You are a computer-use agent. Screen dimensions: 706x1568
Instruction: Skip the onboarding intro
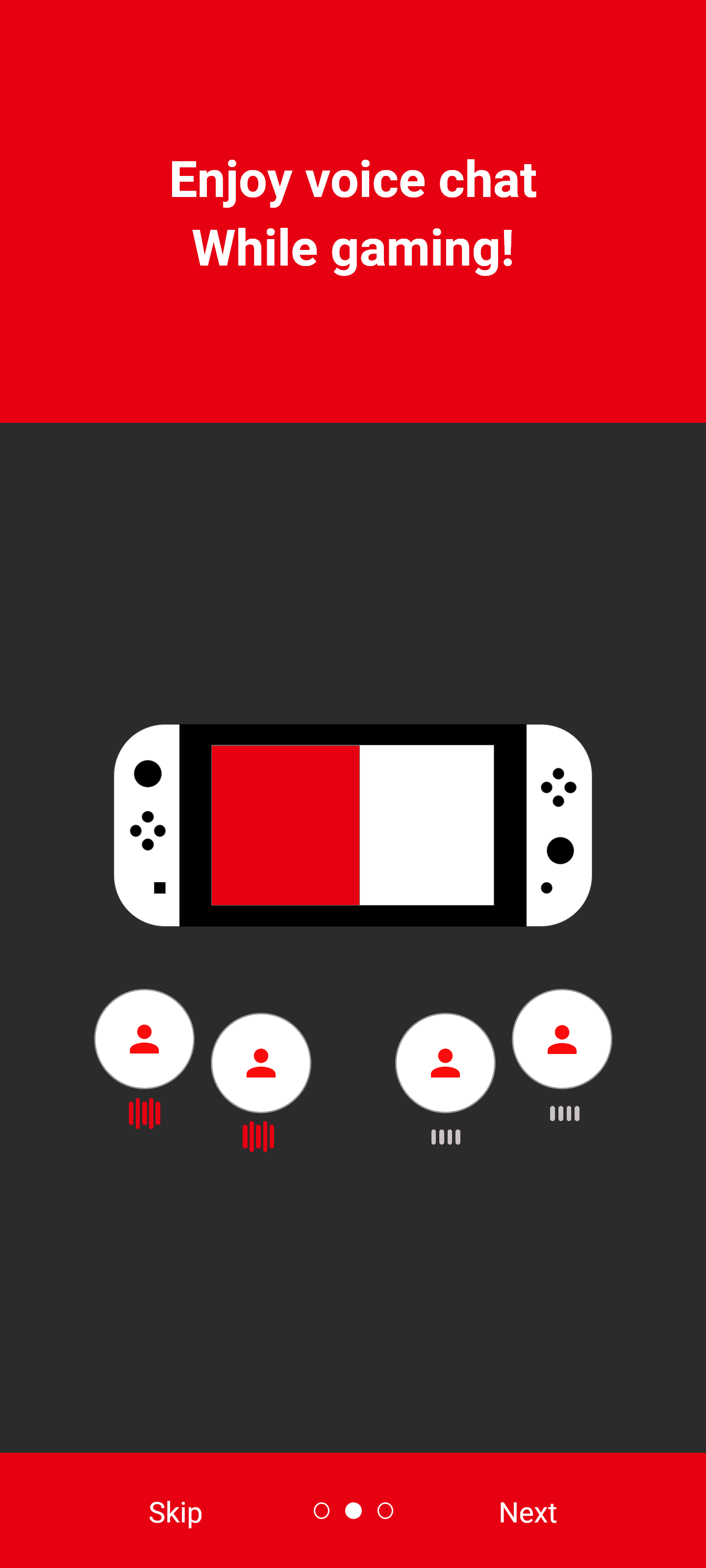(x=176, y=1513)
